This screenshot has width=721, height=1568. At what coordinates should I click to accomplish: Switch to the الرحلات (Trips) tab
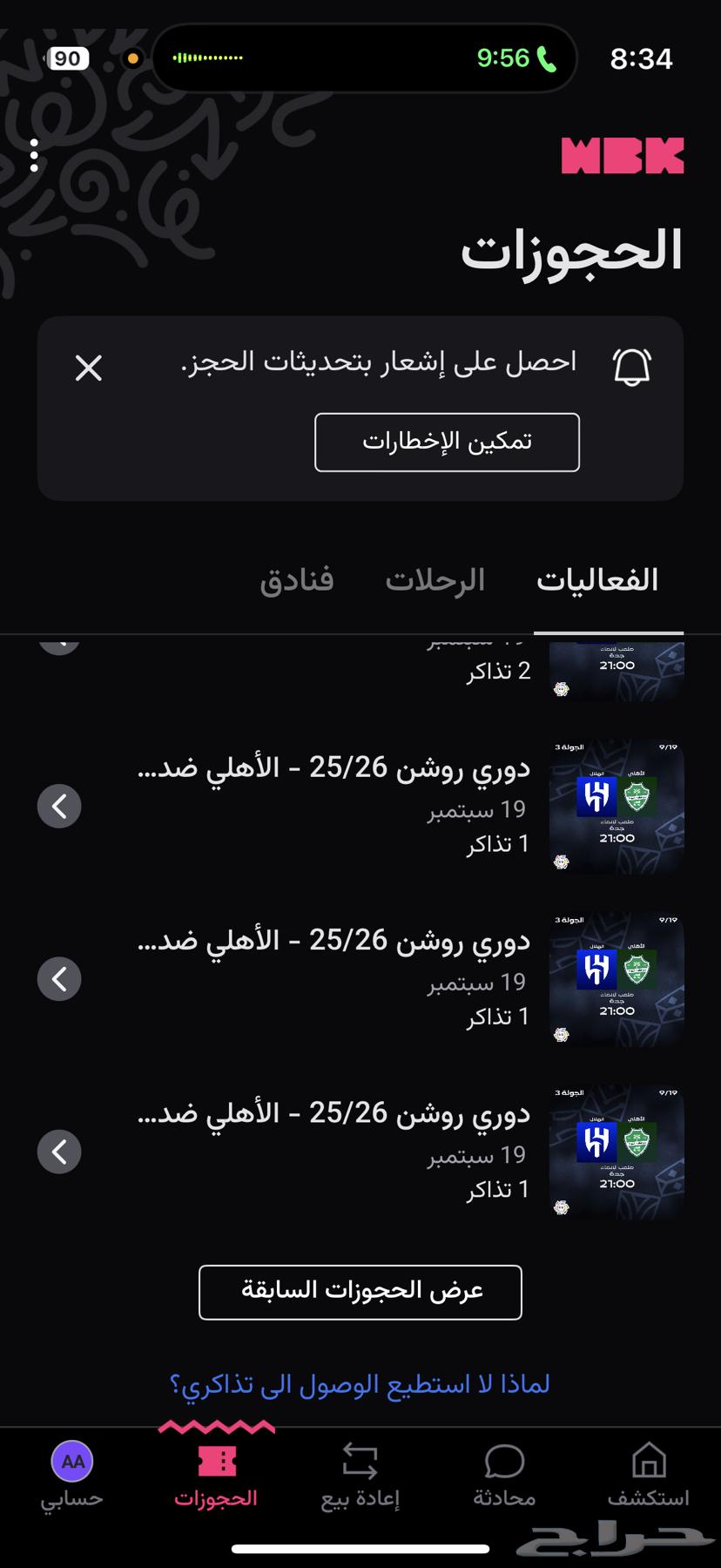(435, 580)
